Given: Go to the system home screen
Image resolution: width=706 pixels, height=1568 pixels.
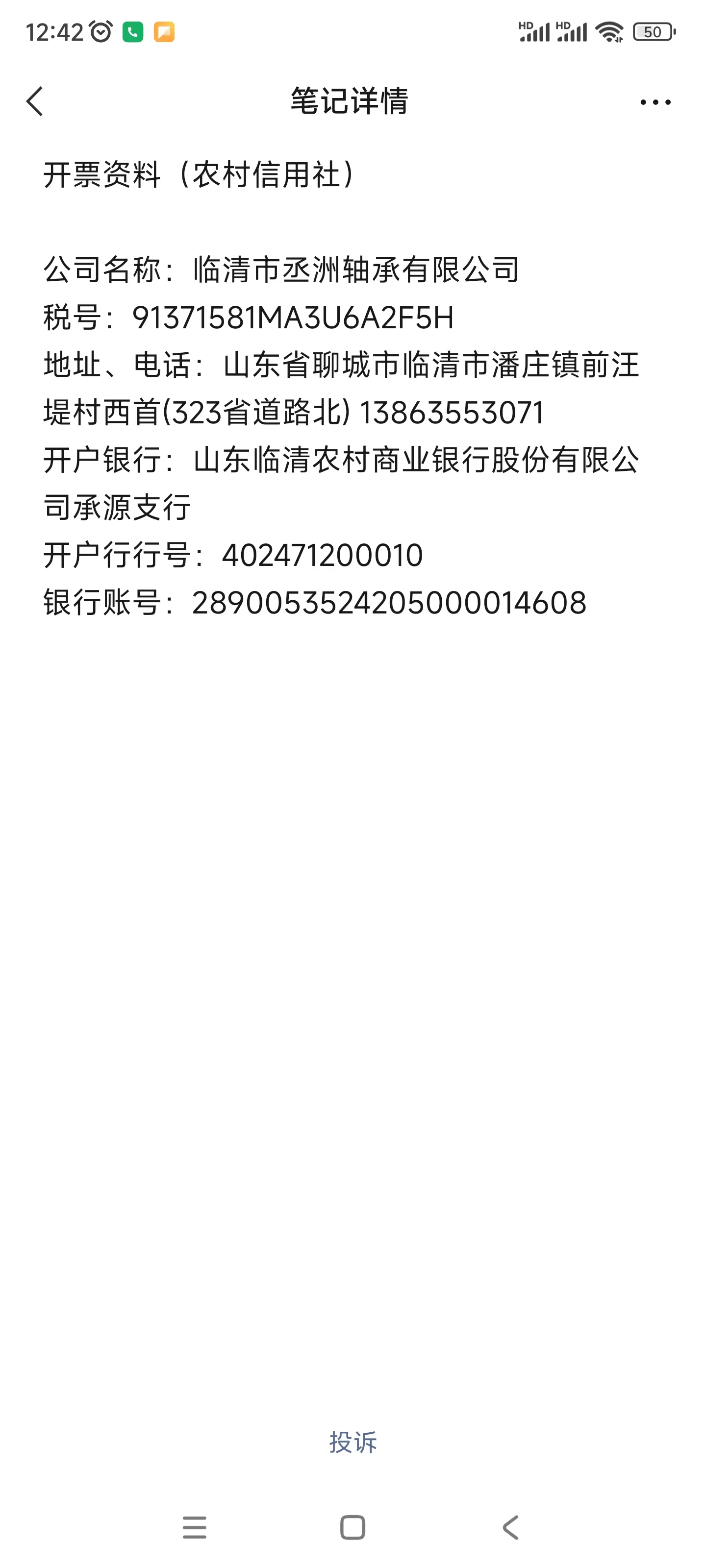Looking at the screenshot, I should (x=353, y=1527).
